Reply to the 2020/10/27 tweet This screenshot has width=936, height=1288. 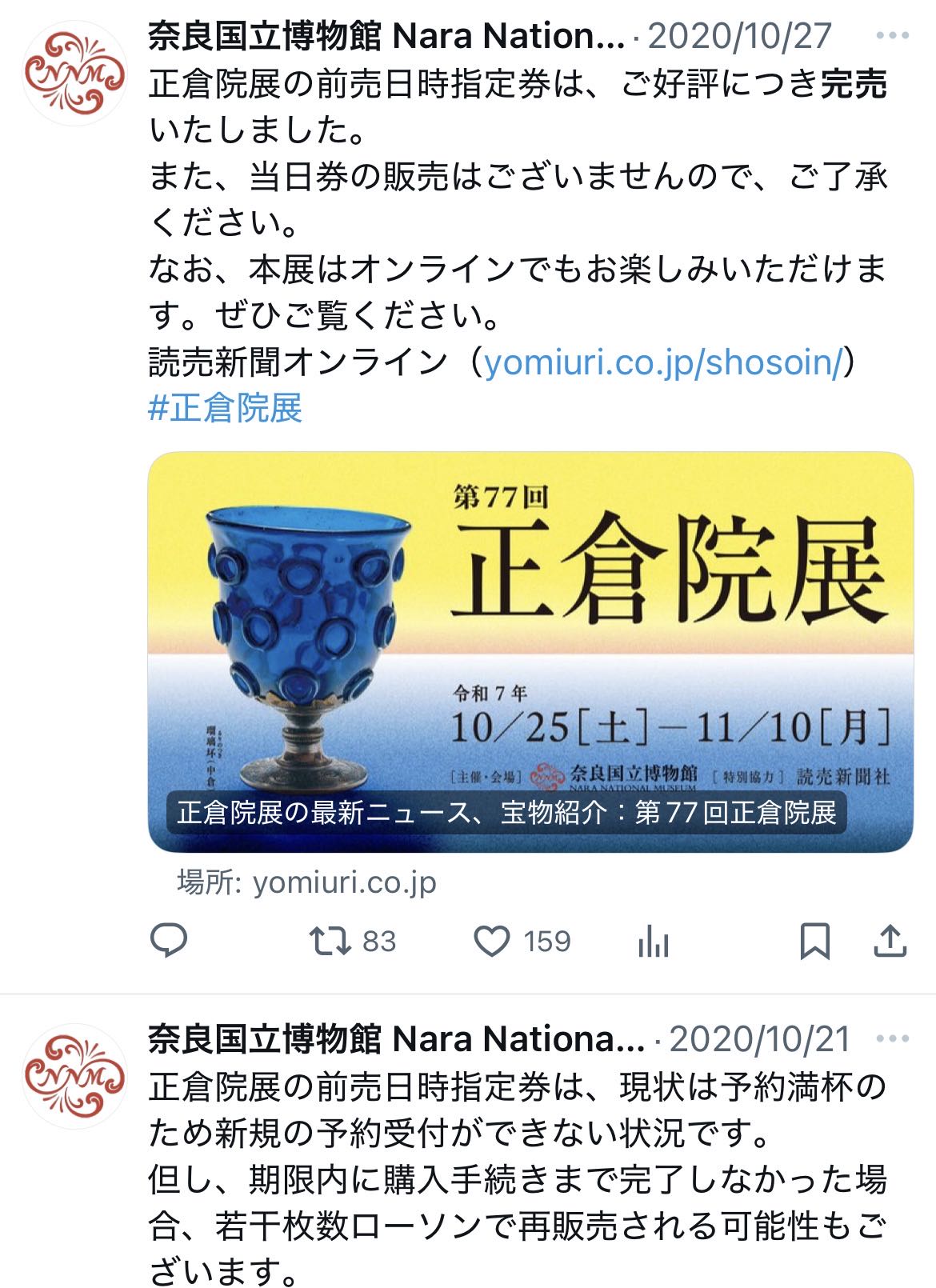(x=169, y=941)
